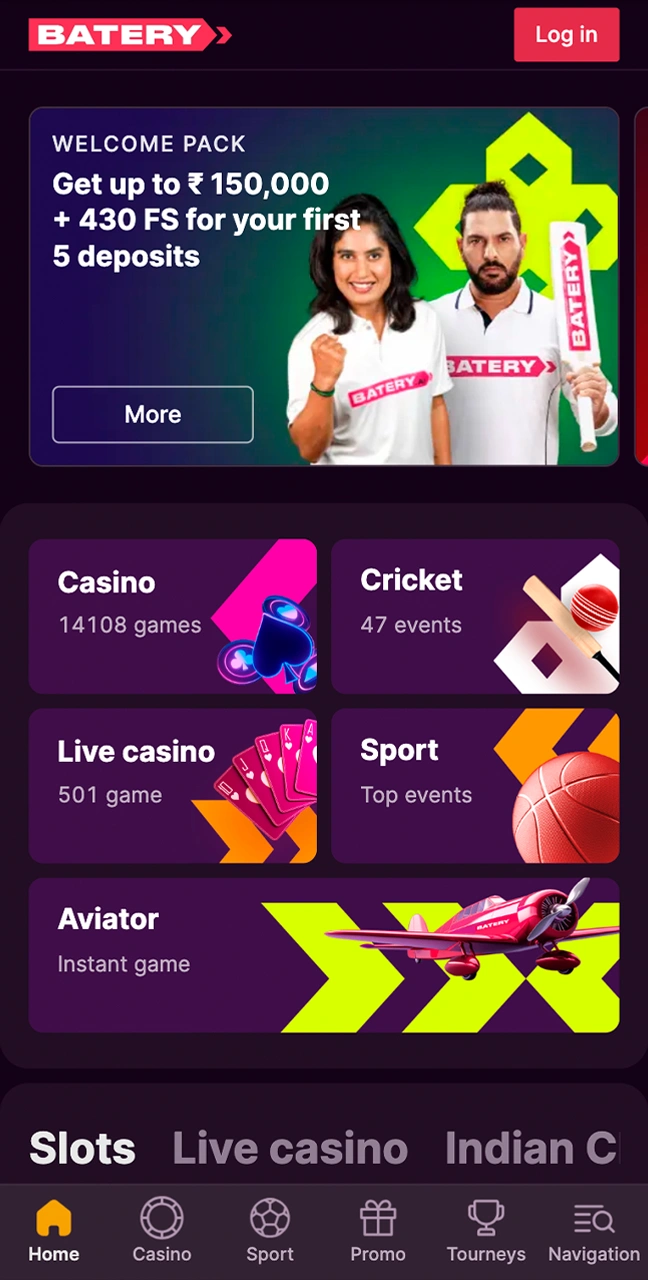Screen dimensions: 648x1280
Task: Select the Slots category heading
Action: (x=82, y=1148)
